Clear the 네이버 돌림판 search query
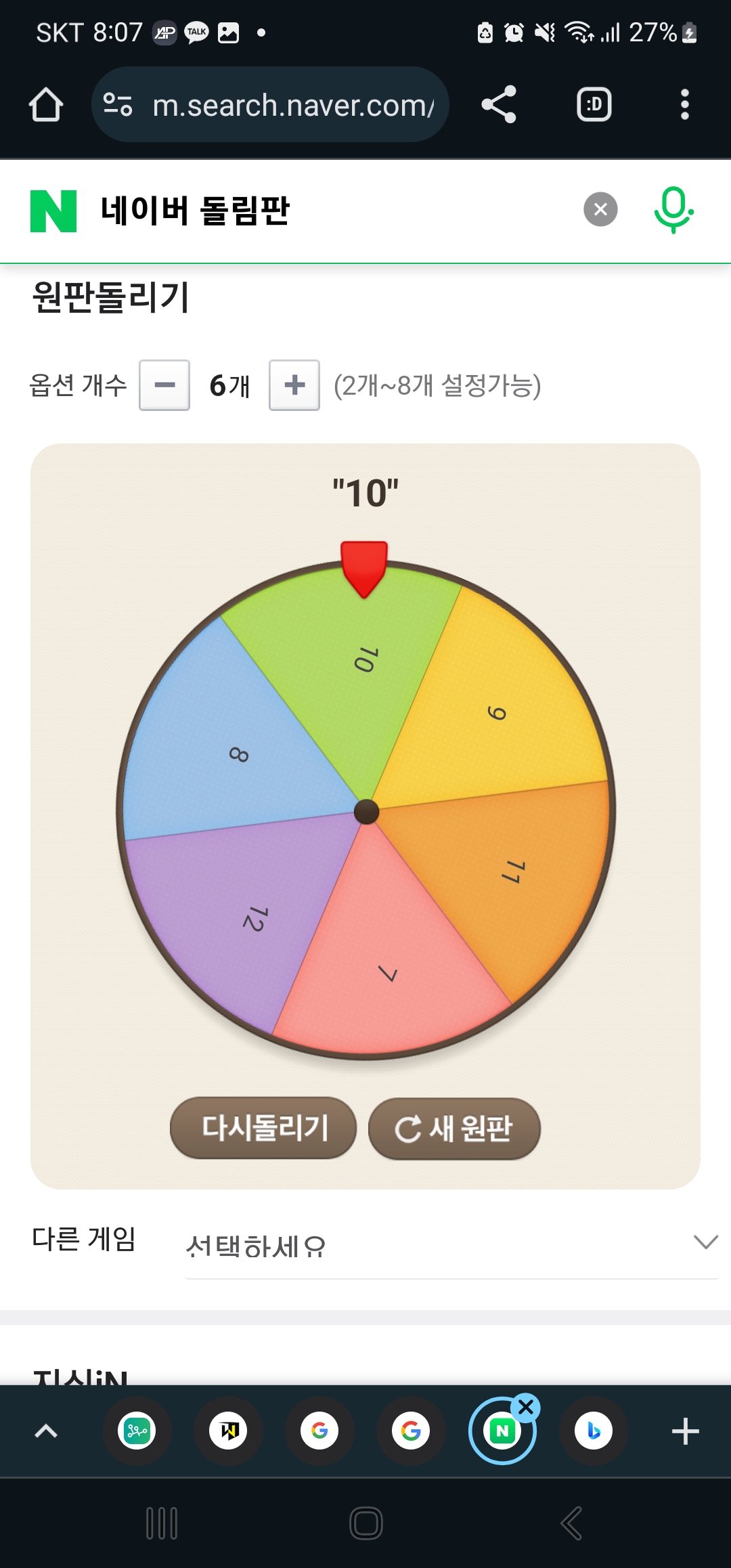Image resolution: width=731 pixels, height=1568 pixels. [x=600, y=210]
